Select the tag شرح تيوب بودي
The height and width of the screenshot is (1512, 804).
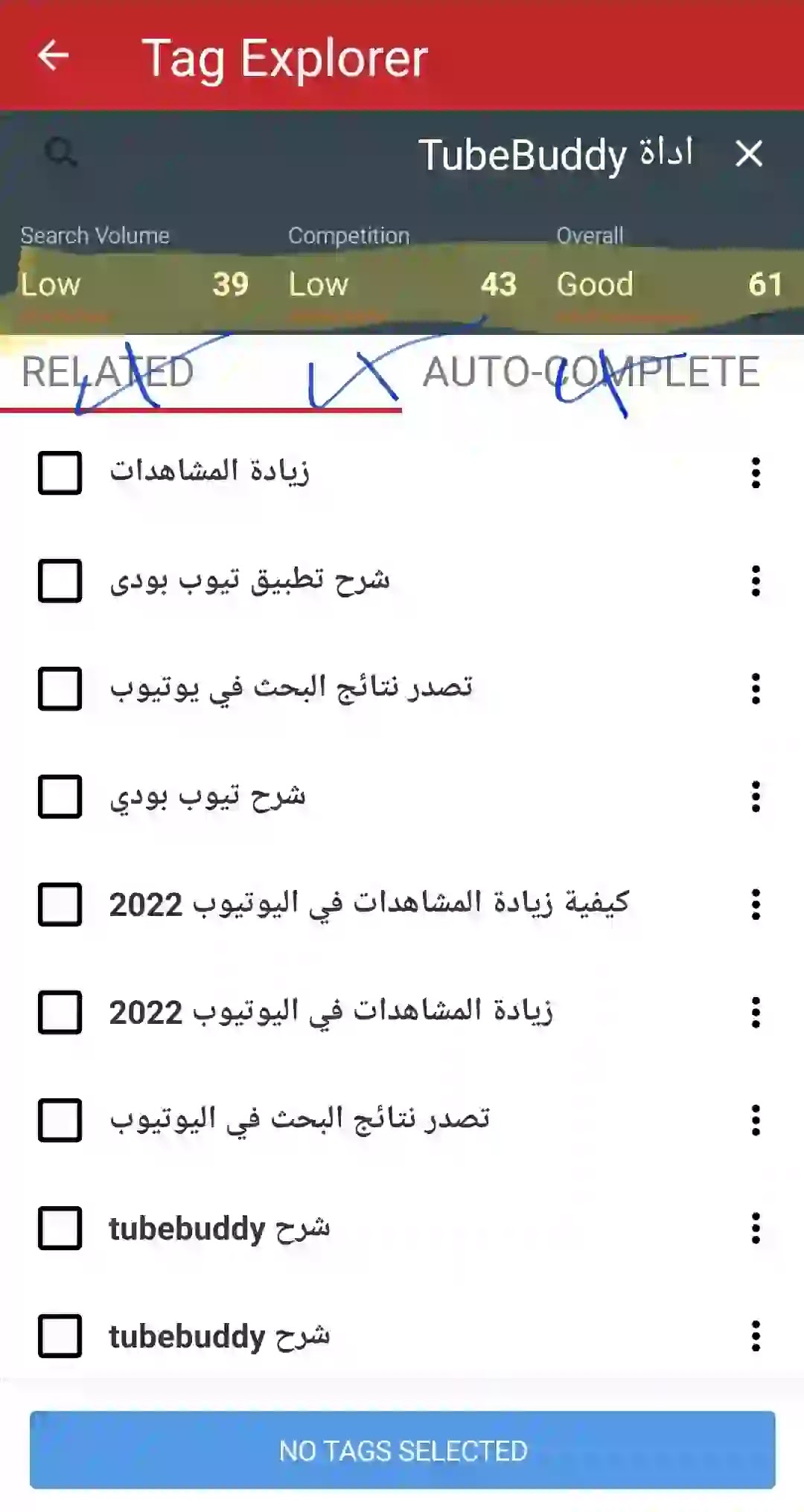[60, 796]
